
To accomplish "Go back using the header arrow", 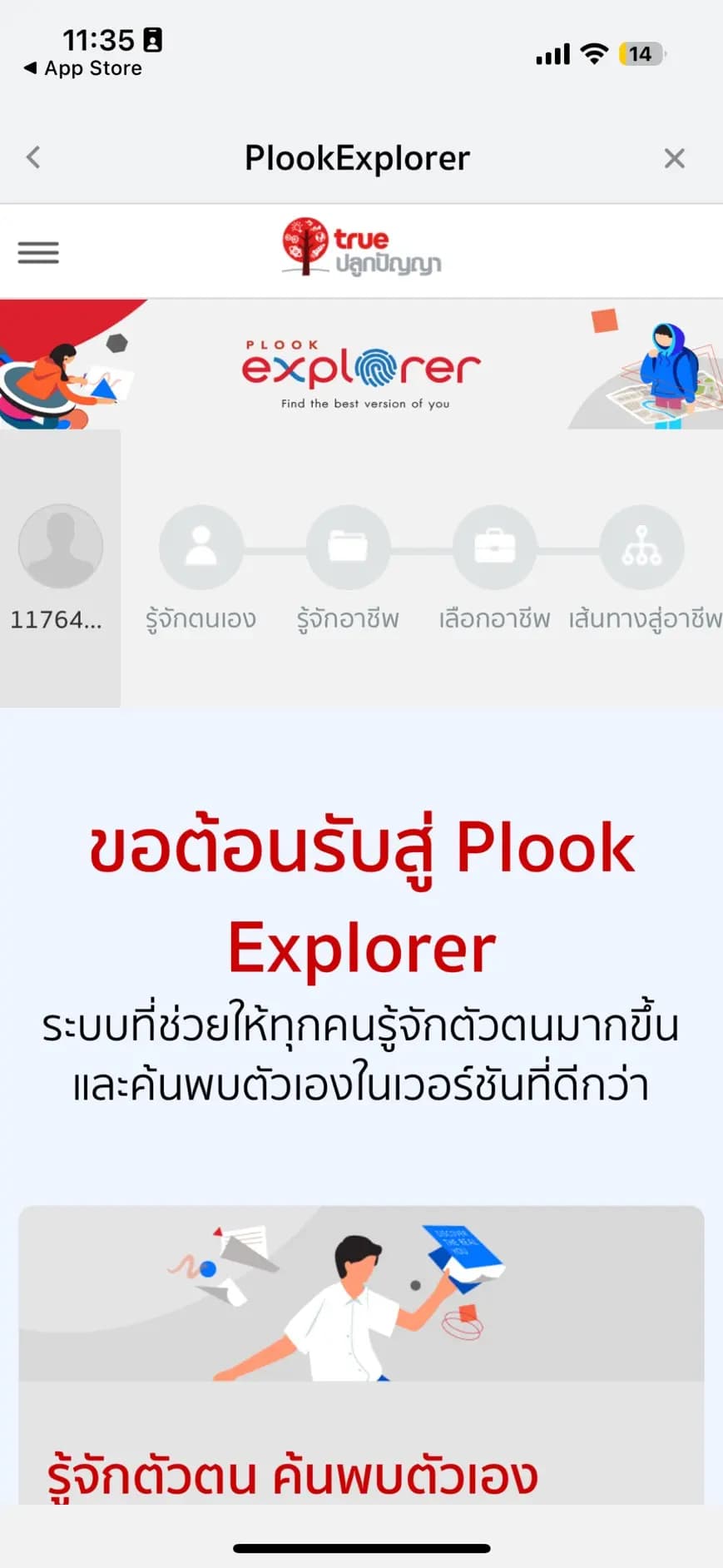I will 33,157.
